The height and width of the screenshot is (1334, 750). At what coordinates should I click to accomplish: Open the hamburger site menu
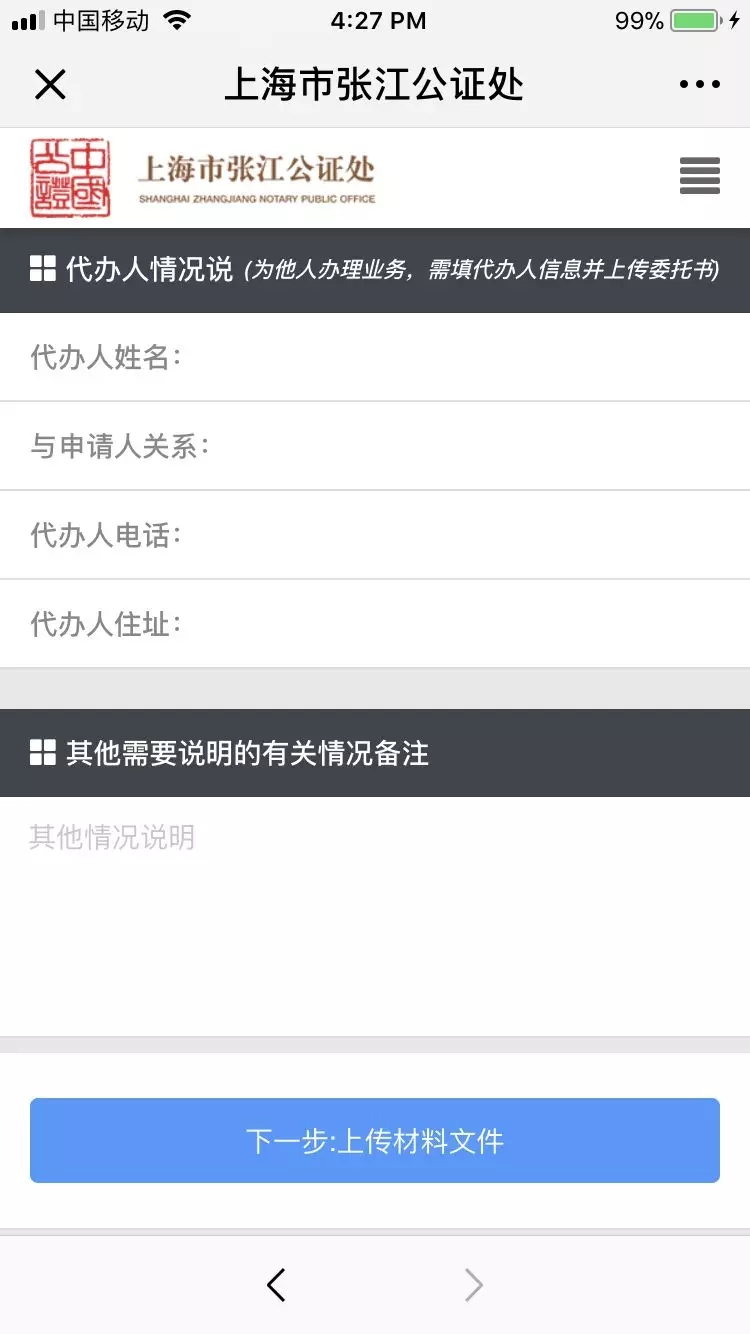coord(699,176)
